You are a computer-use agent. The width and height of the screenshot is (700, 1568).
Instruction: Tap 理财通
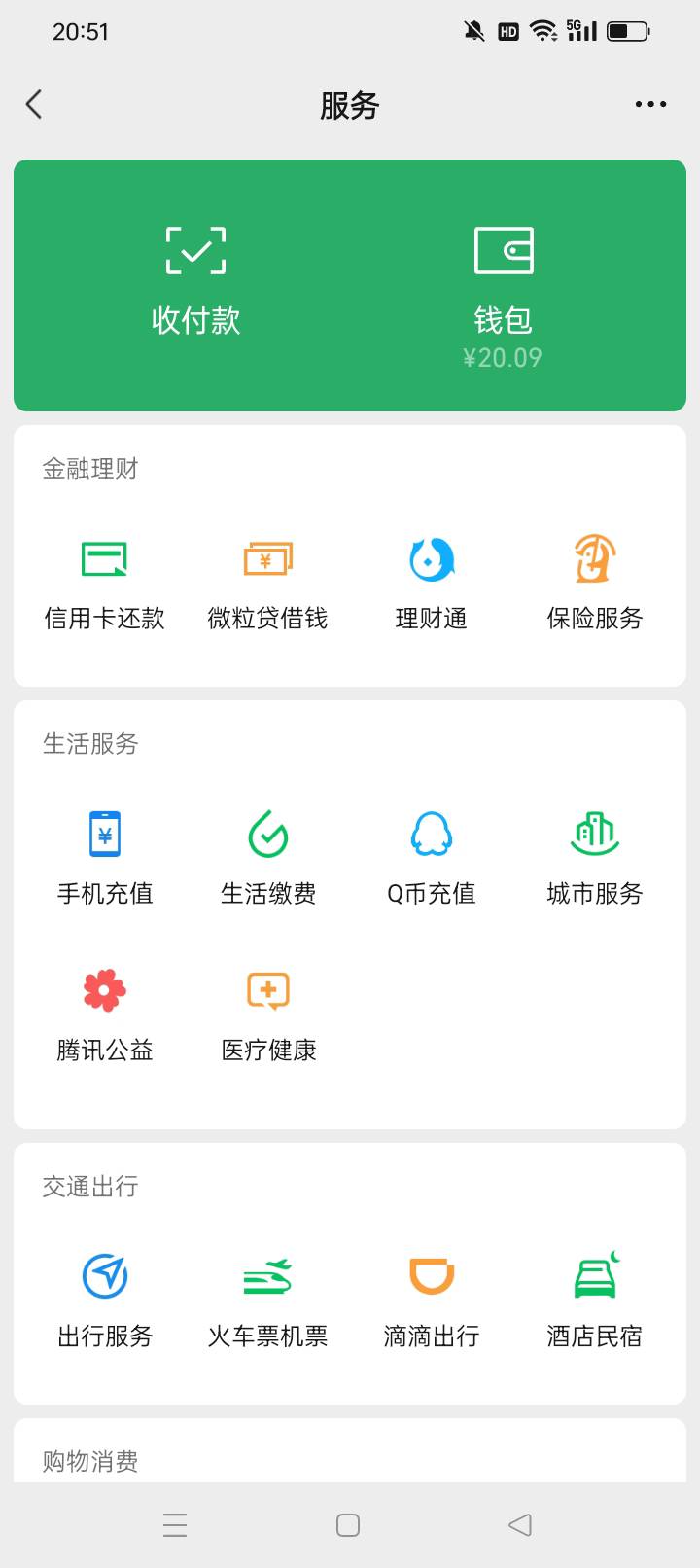(x=431, y=582)
